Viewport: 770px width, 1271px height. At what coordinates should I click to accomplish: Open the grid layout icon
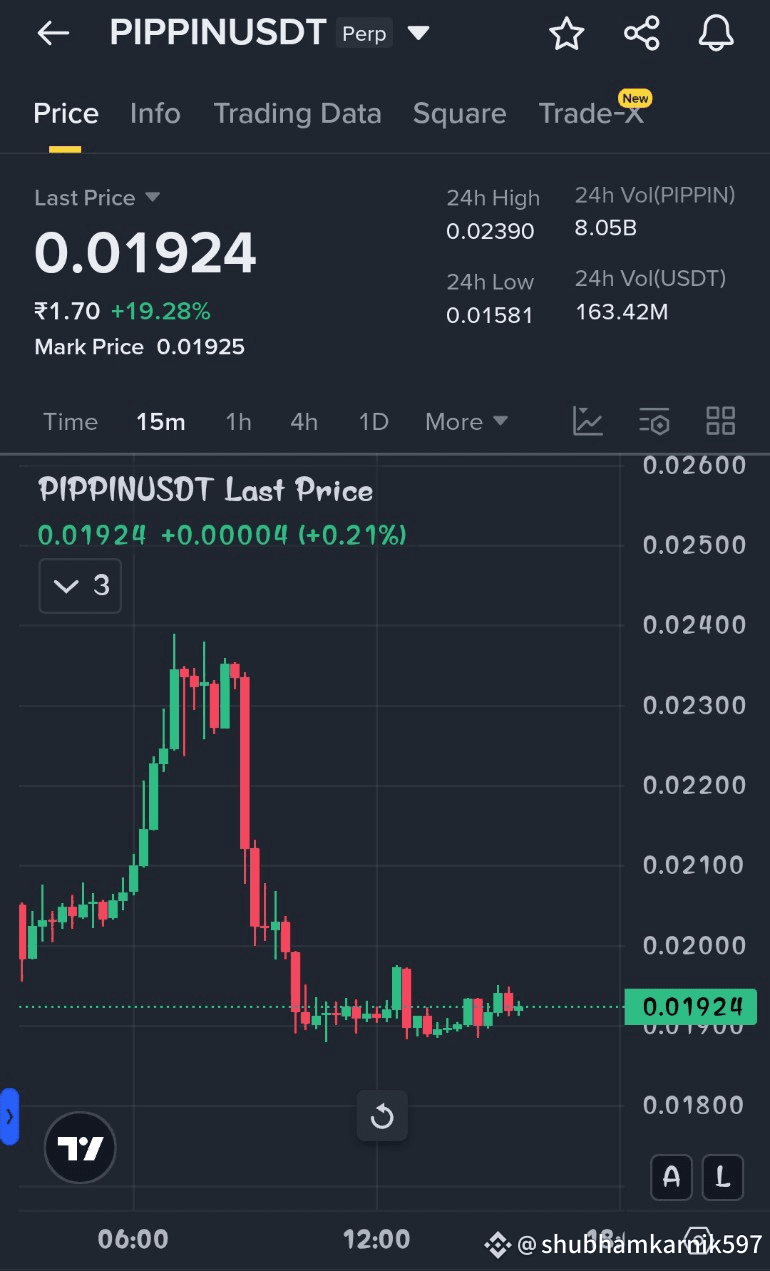click(x=721, y=421)
